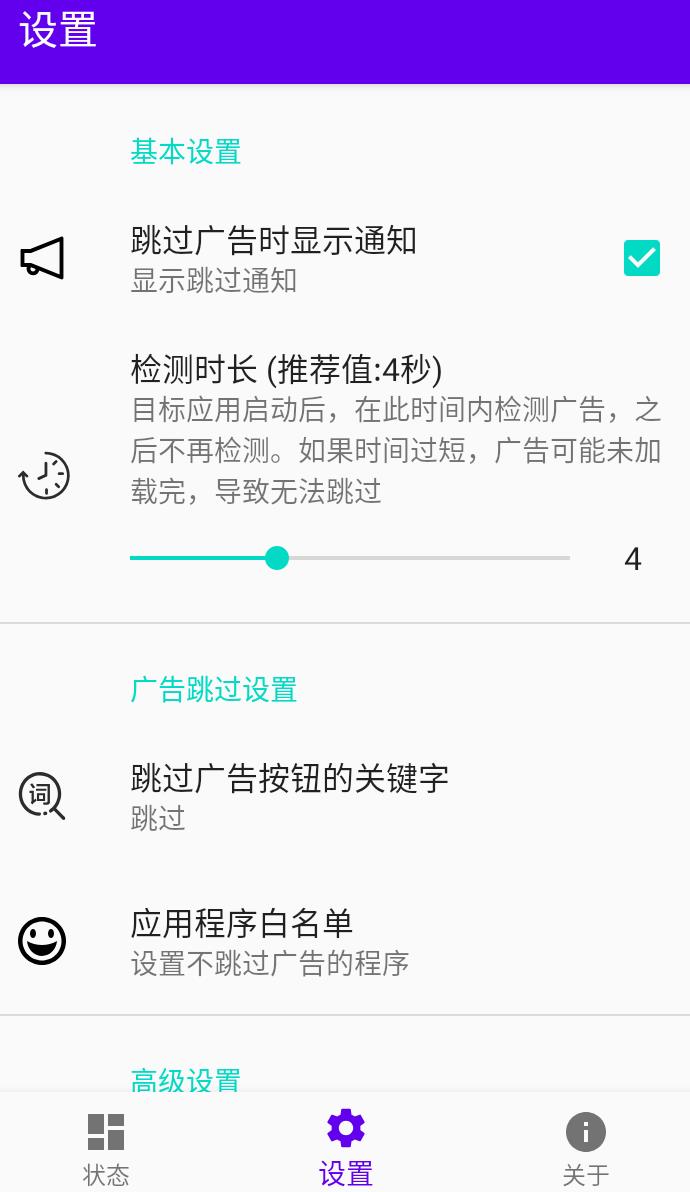Viewport: 690px width, 1192px height.
Task: Go to the 关于 tab
Action: [586, 1146]
